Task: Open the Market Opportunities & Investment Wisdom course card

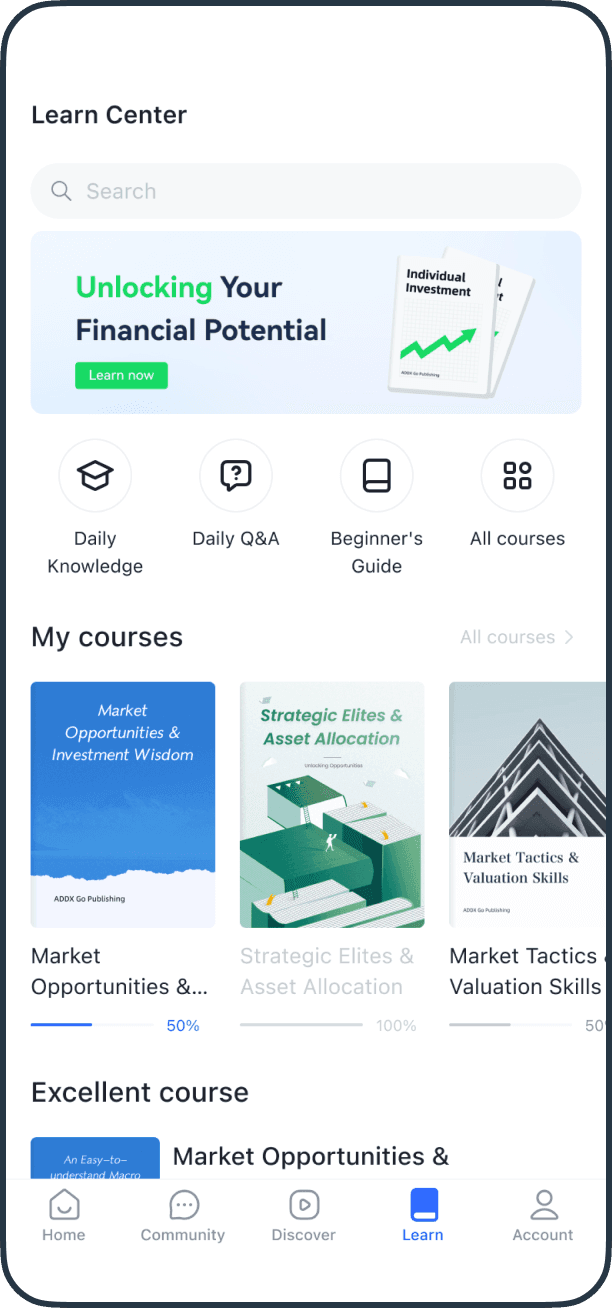Action: [x=123, y=804]
